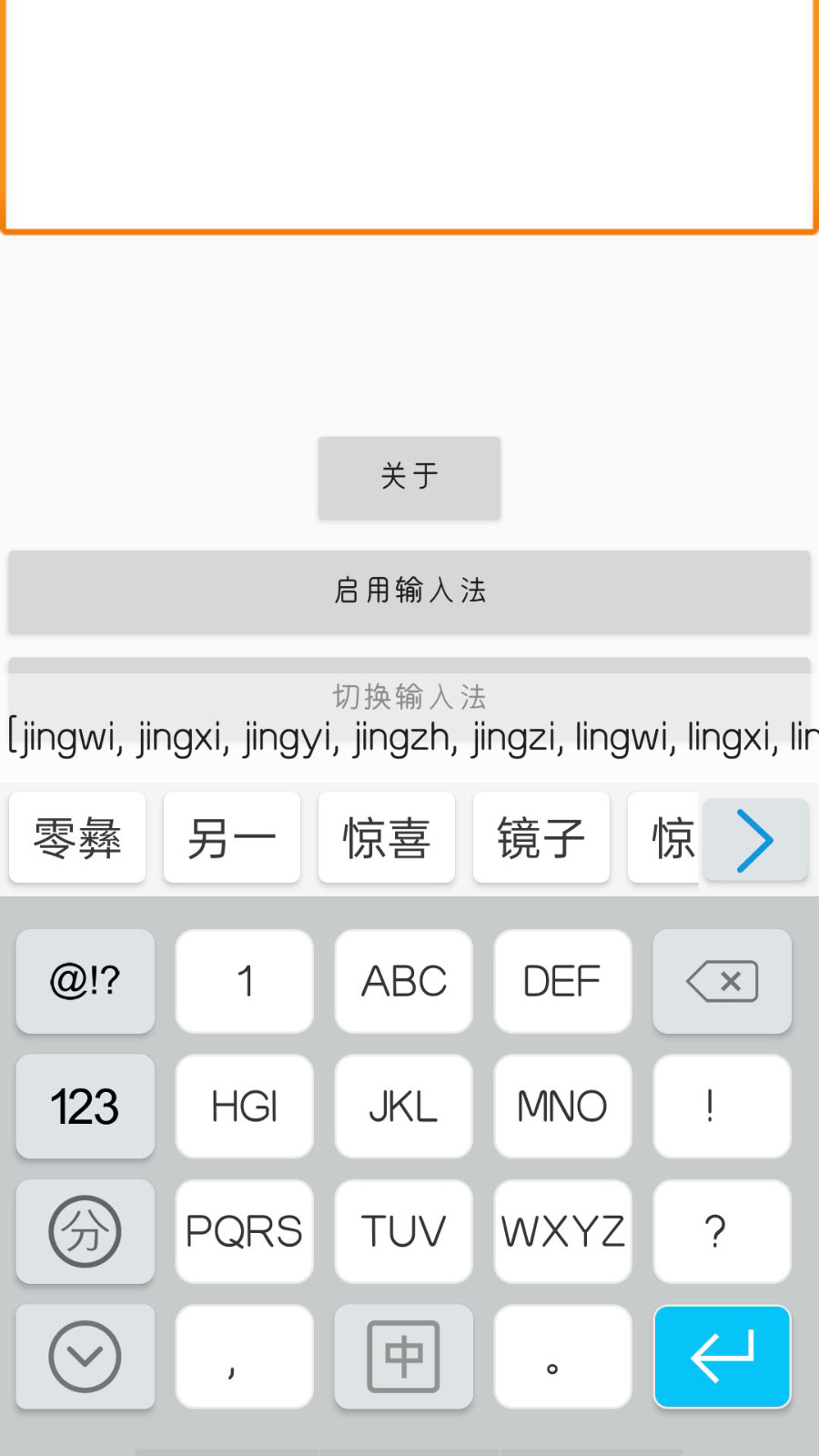The image size is (819, 1456).
Task: Expand more candidates with the arrow
Action: [754, 840]
